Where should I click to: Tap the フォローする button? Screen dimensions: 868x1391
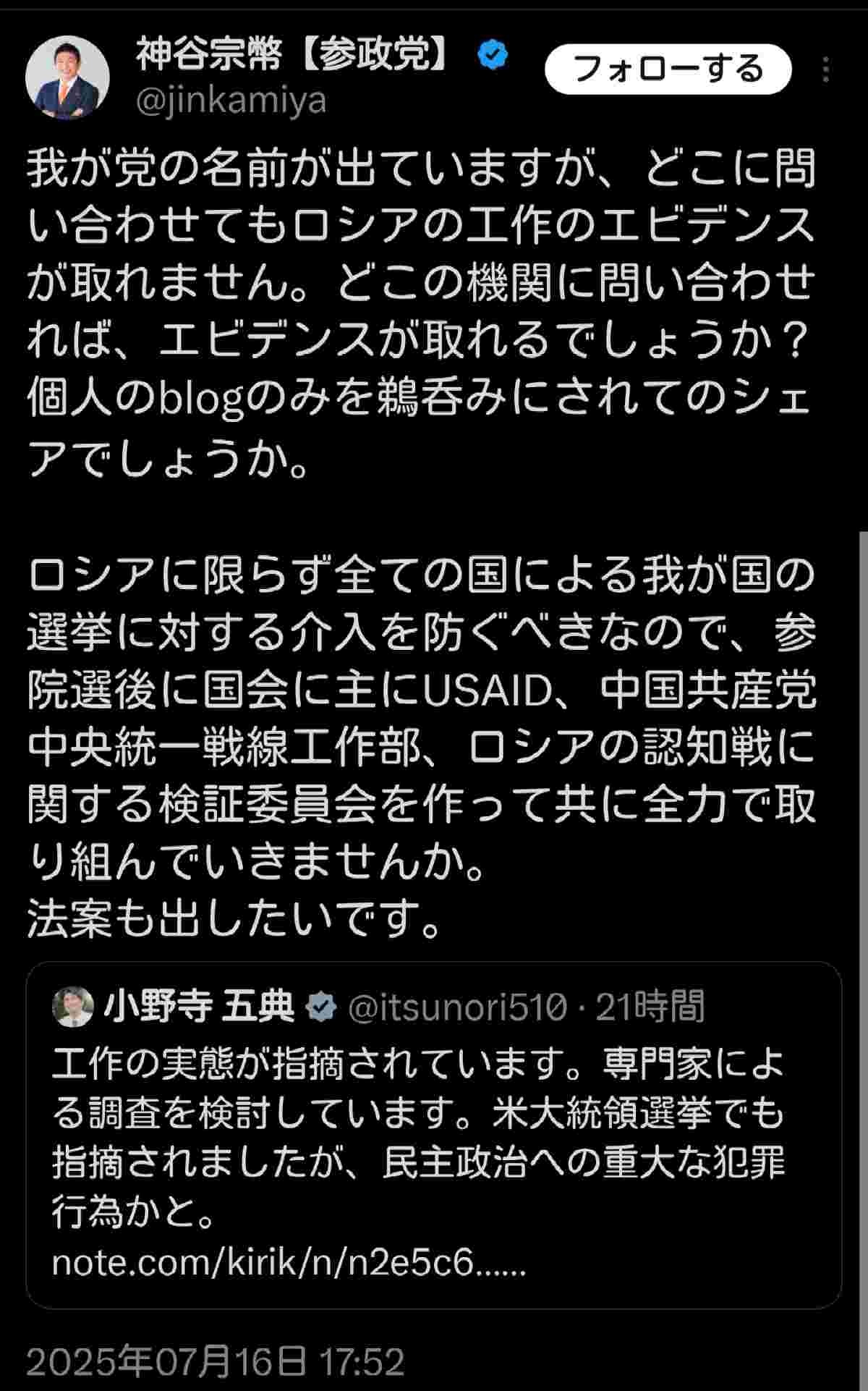[x=667, y=69]
